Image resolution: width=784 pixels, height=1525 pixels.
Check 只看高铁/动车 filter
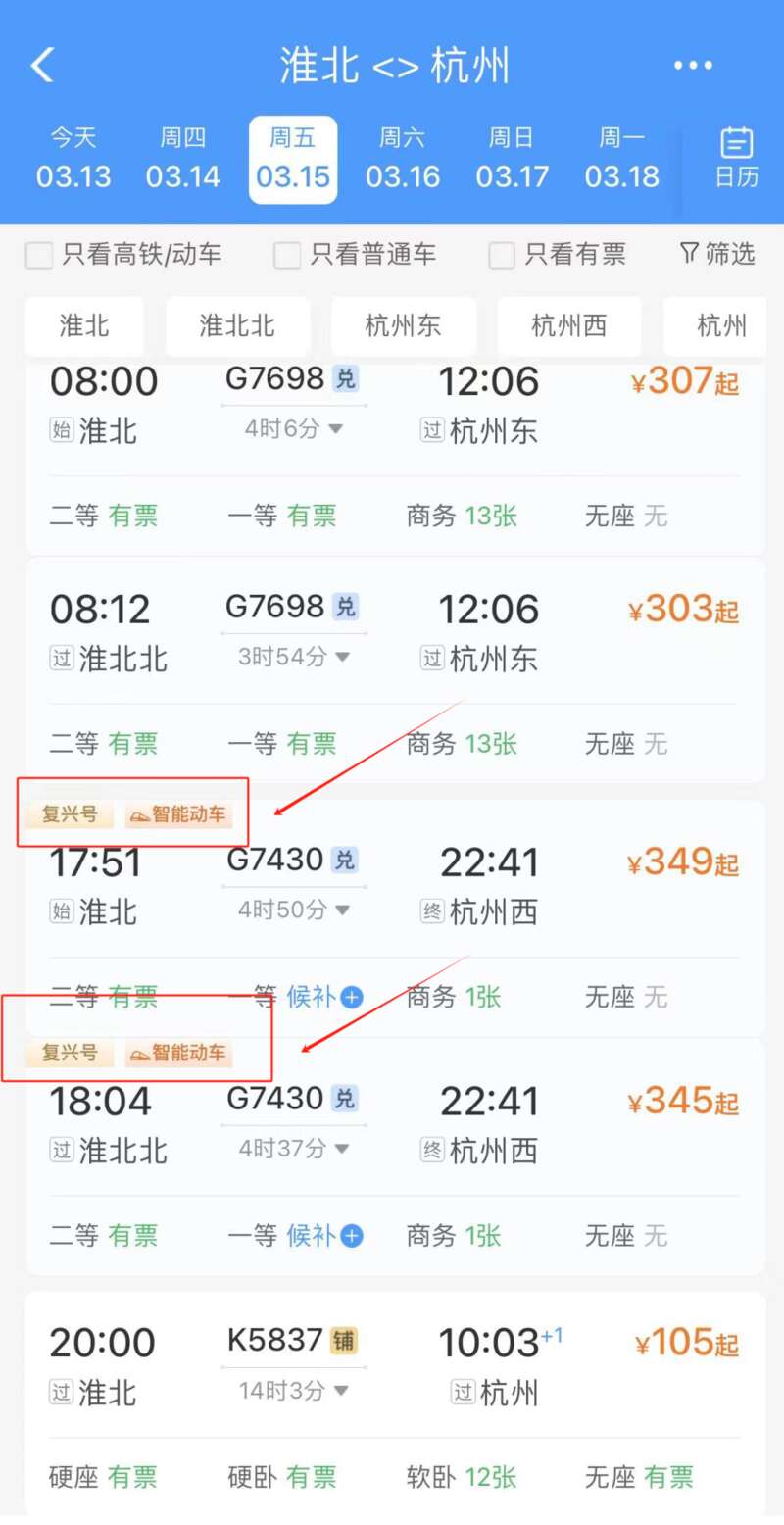(39, 256)
